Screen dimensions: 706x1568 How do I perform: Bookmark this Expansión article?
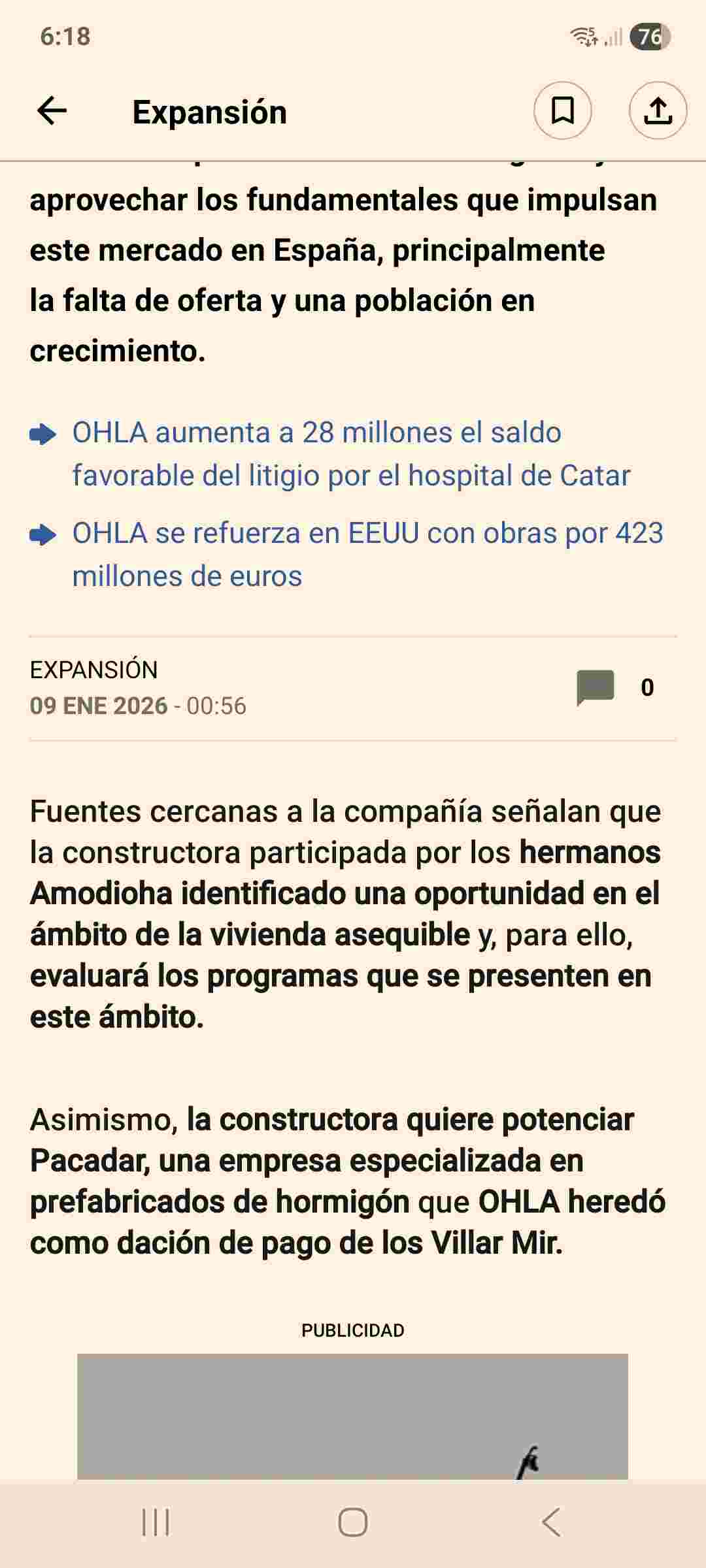click(562, 111)
